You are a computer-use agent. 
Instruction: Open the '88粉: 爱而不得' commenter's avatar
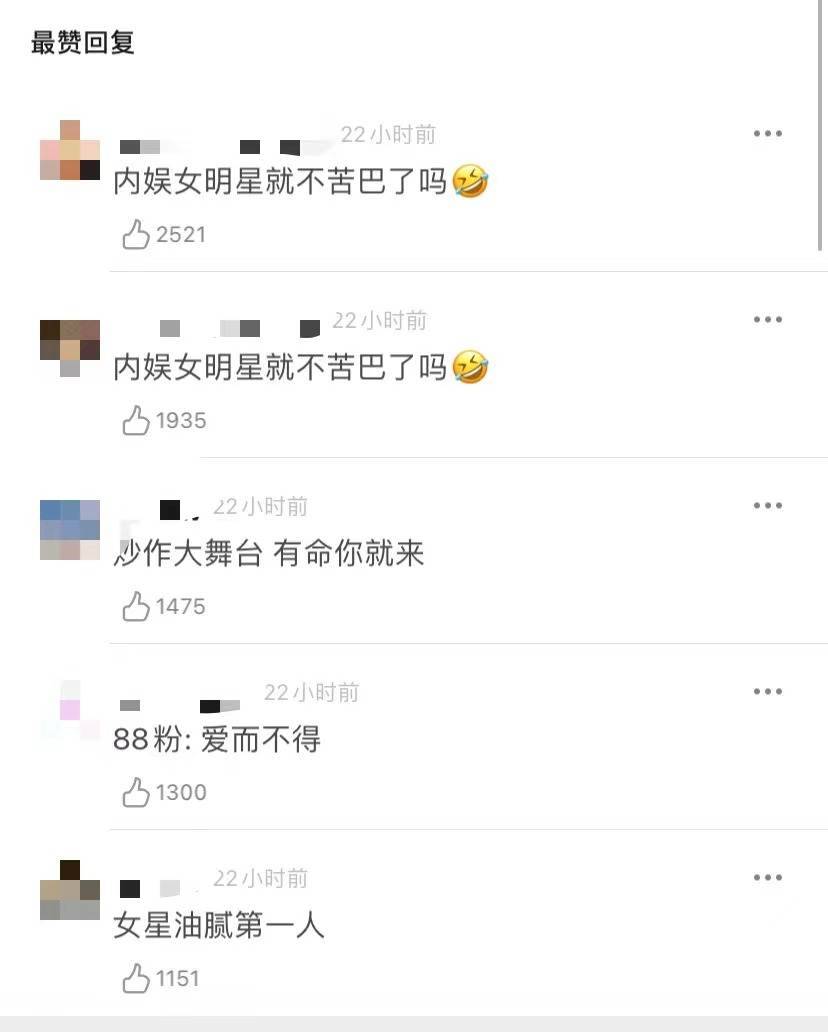[70, 709]
